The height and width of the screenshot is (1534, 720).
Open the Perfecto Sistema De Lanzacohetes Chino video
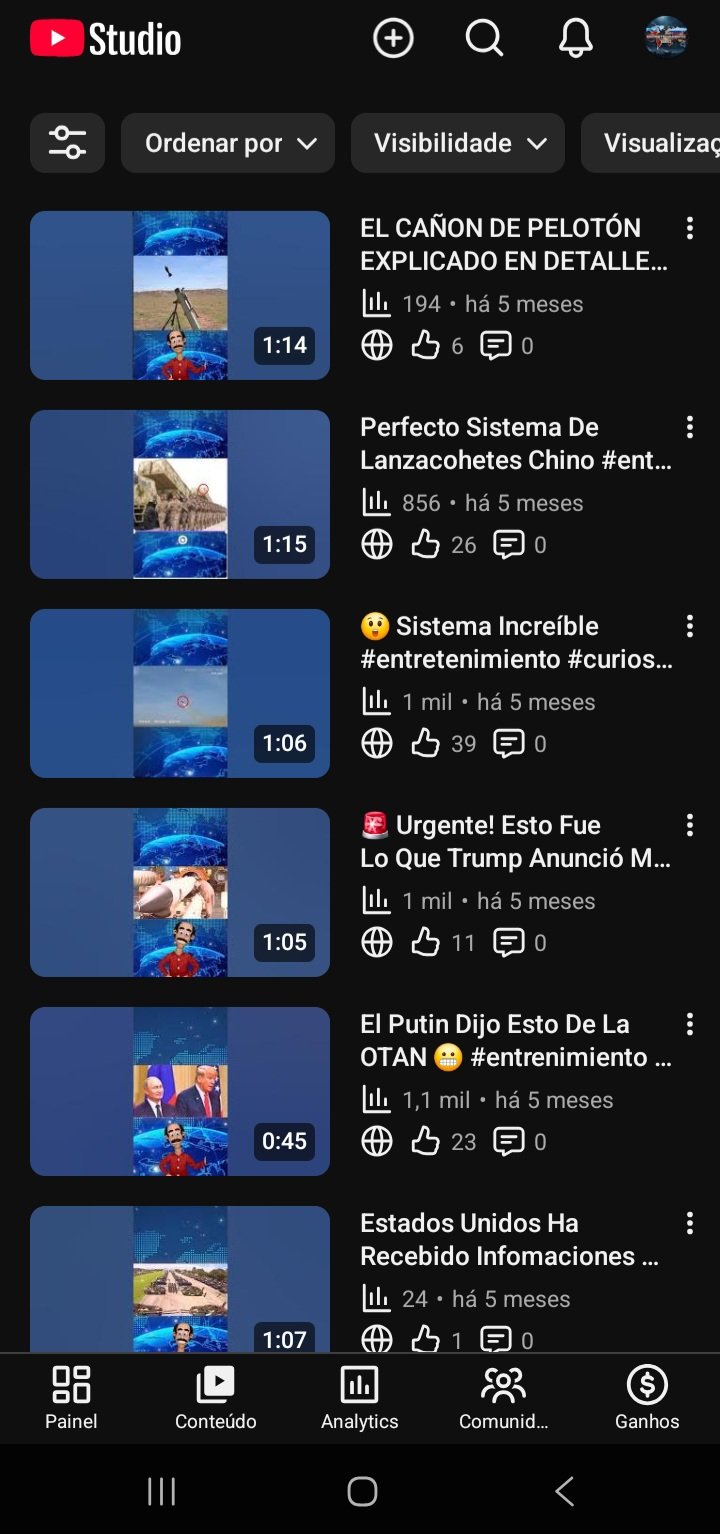click(x=515, y=444)
